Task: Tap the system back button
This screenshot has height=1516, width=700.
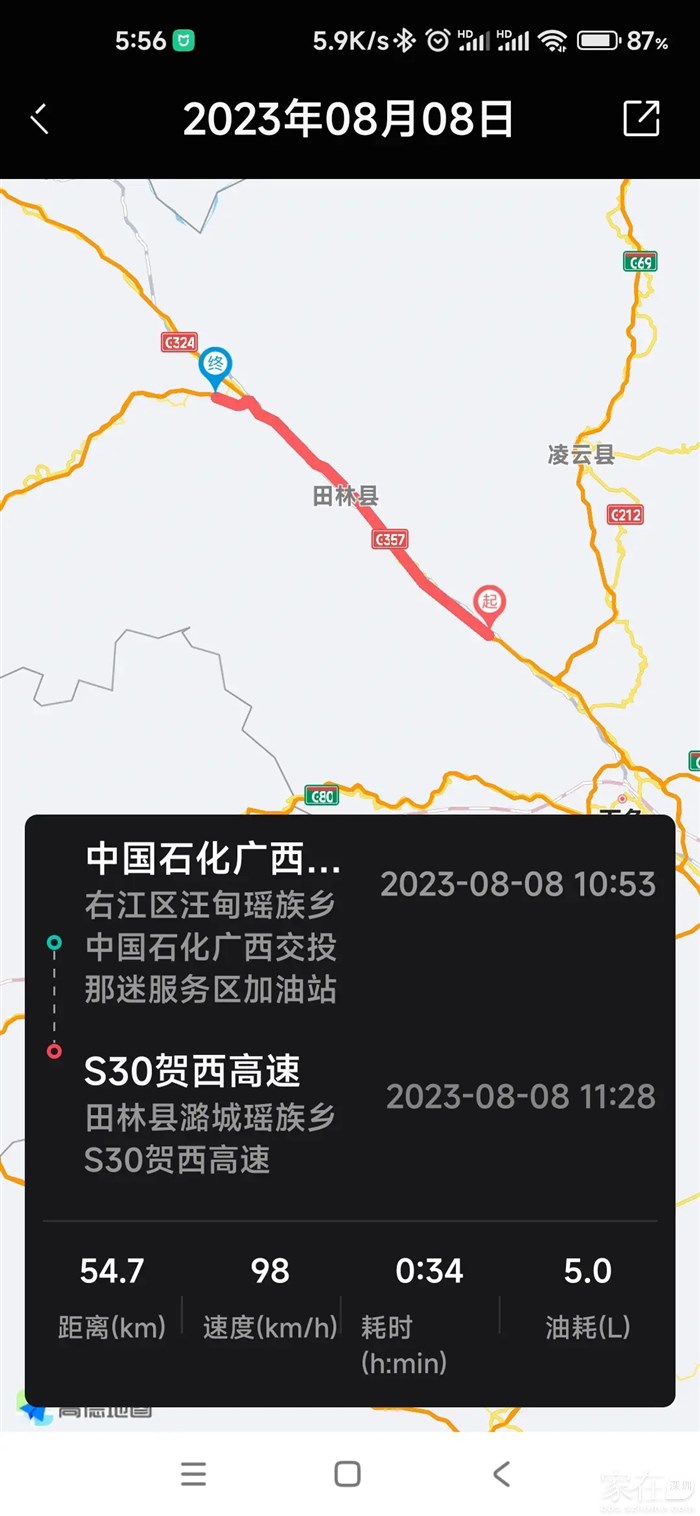Action: (502, 1473)
